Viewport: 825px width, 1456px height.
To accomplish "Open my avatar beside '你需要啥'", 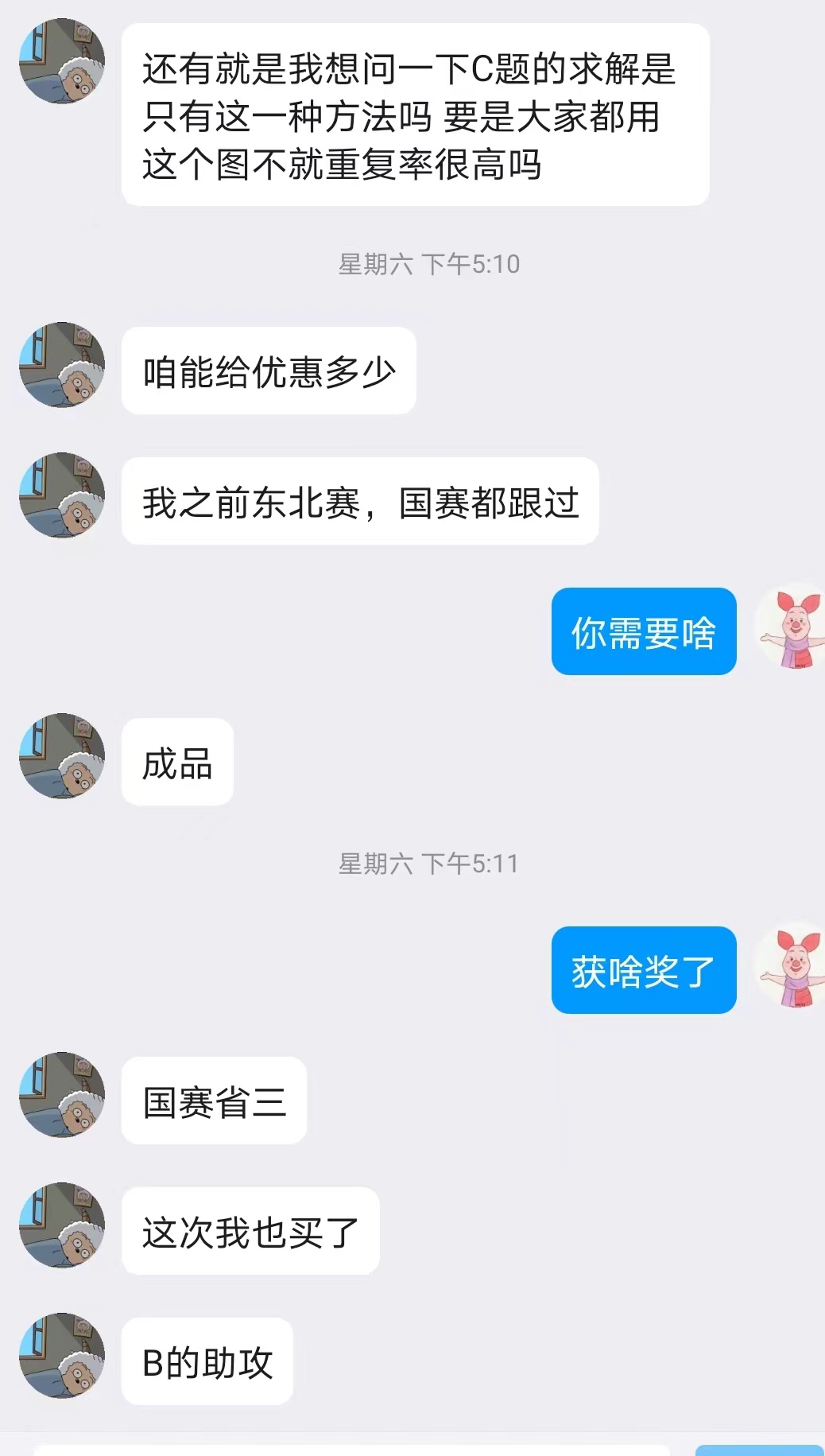I will pos(791,626).
